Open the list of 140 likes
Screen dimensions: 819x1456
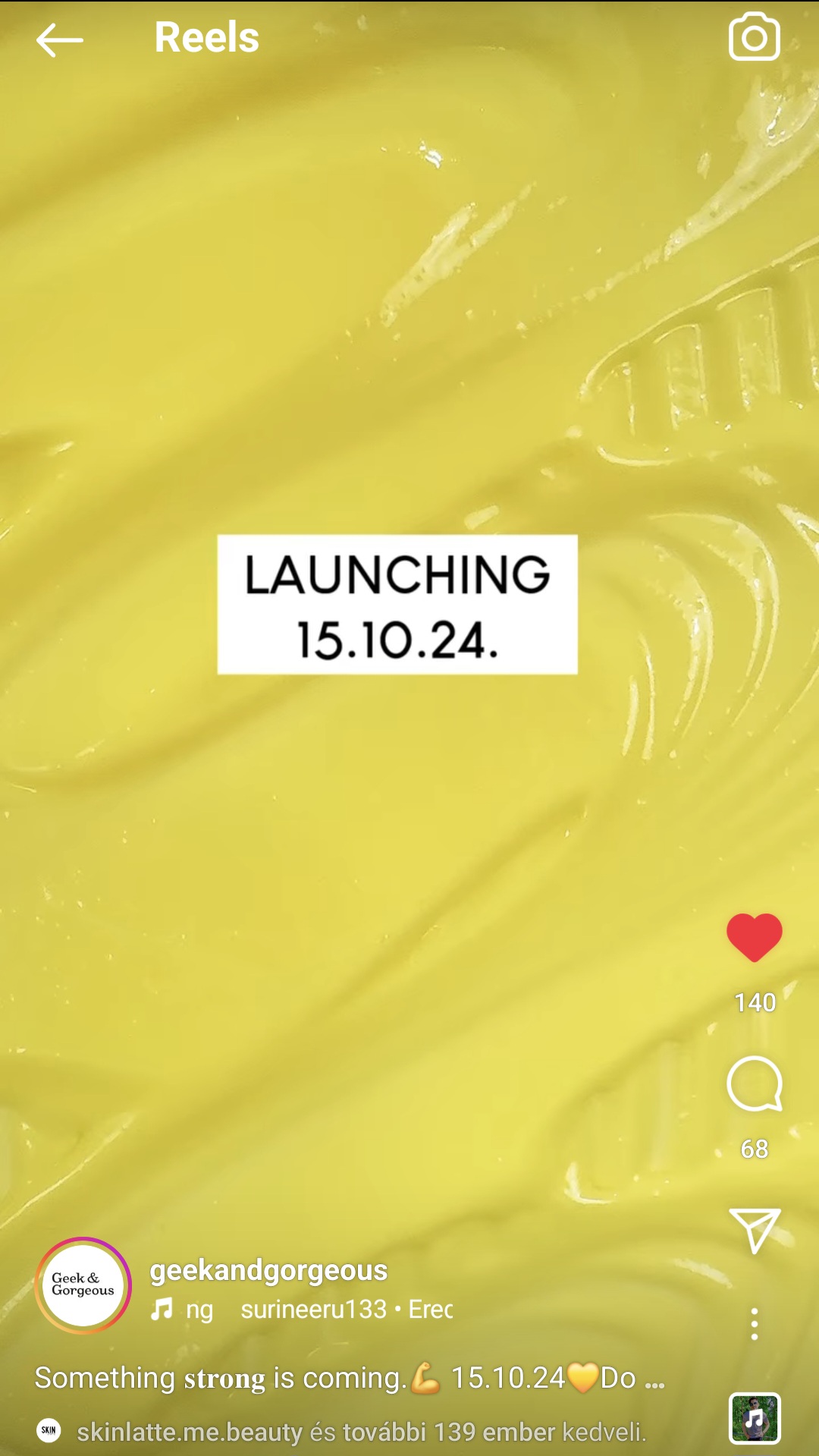pyautogui.click(x=755, y=1002)
